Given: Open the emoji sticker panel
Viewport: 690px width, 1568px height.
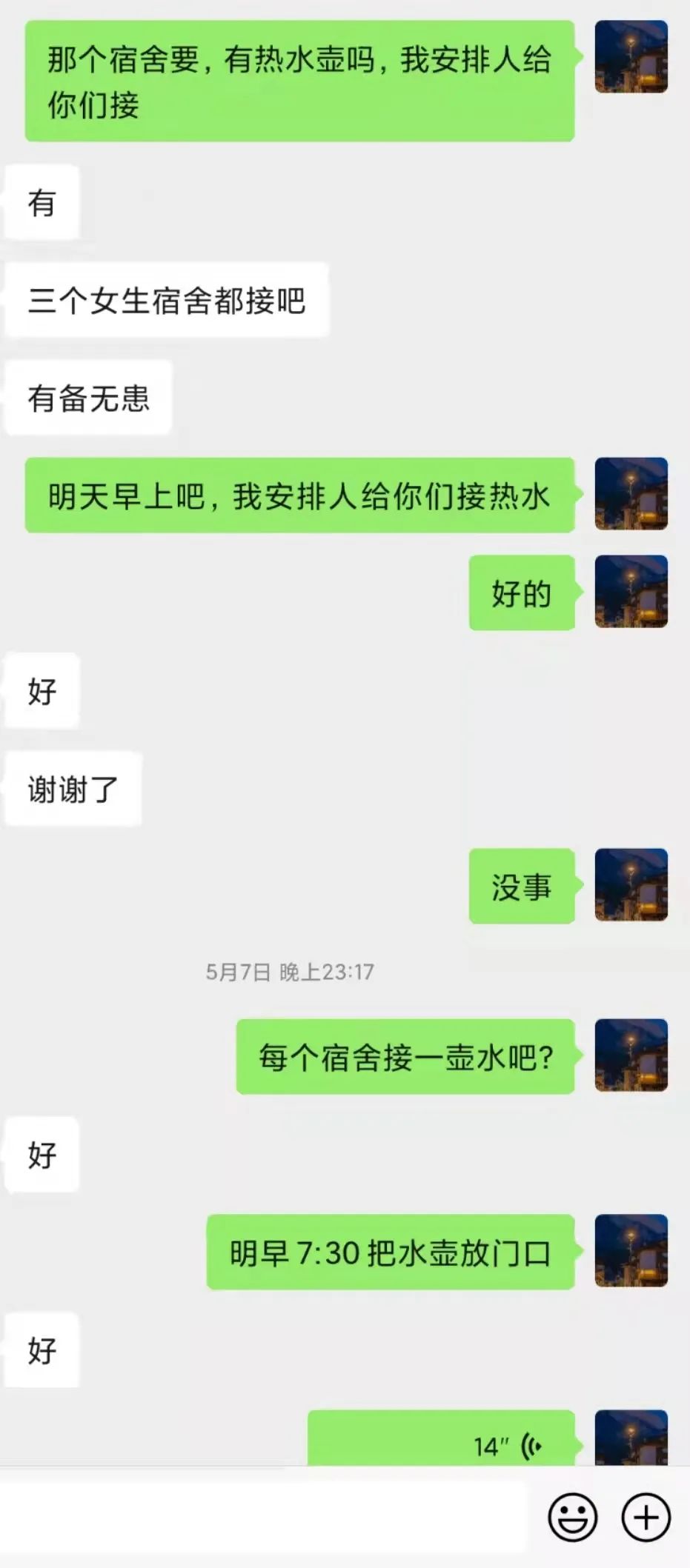Looking at the screenshot, I should (x=572, y=1517).
